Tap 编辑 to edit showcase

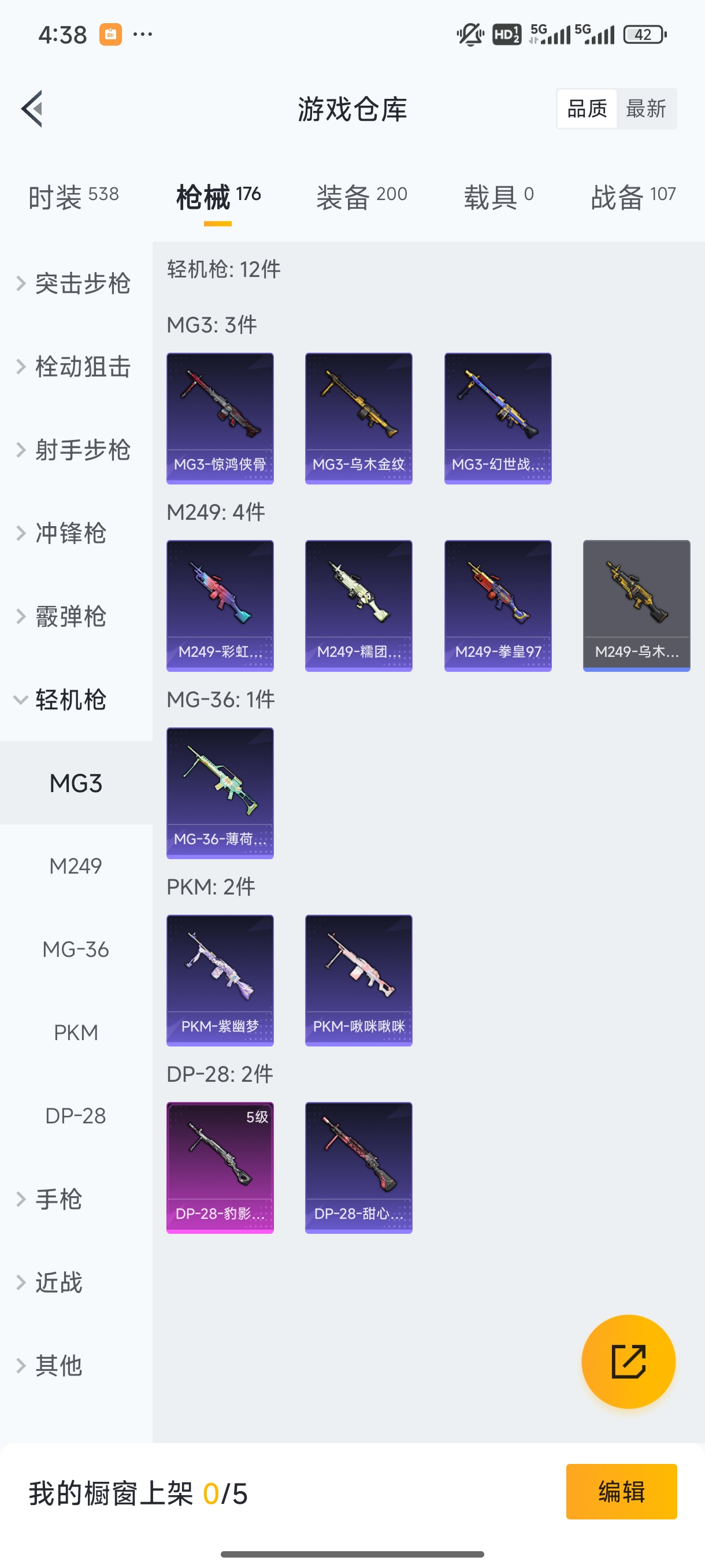621,1491
